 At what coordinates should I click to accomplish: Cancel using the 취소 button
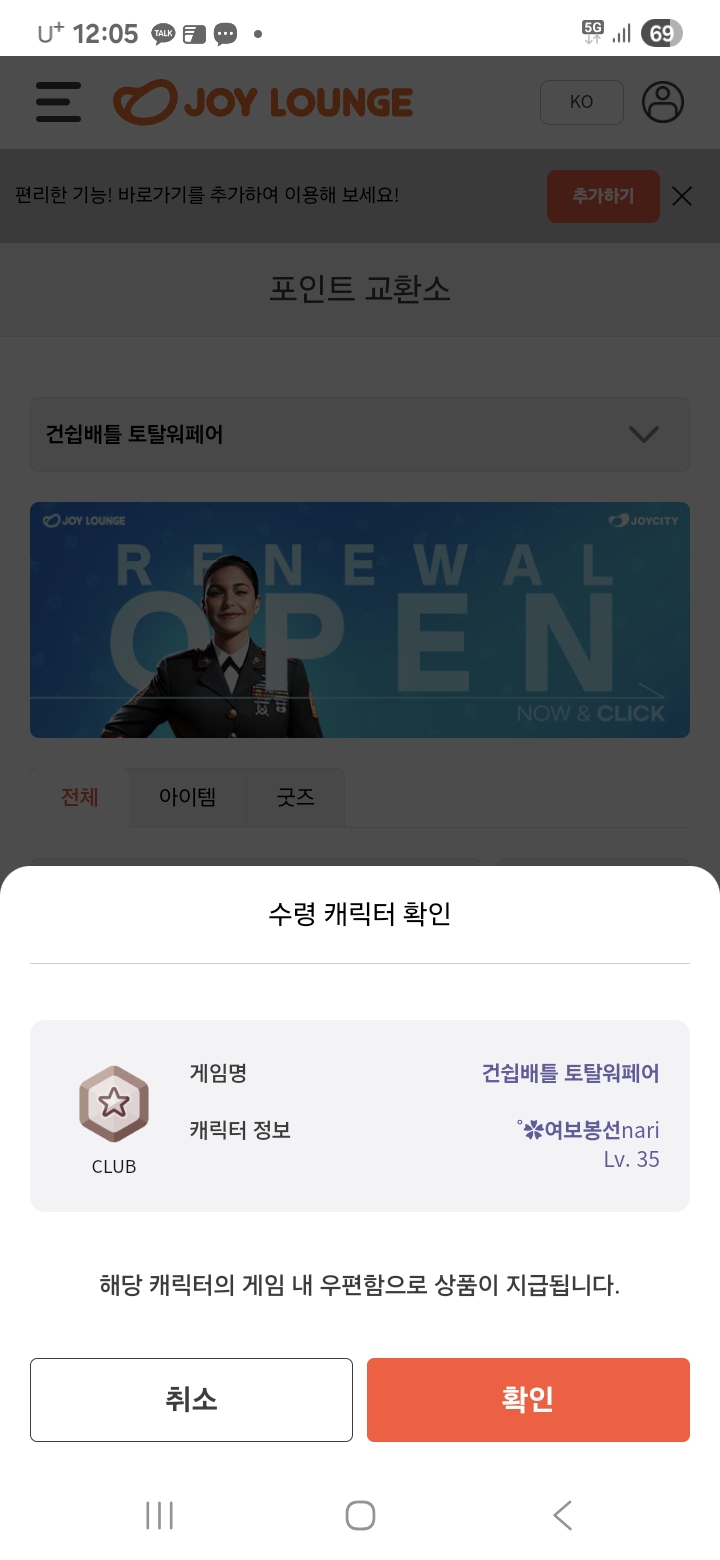[x=191, y=1399]
